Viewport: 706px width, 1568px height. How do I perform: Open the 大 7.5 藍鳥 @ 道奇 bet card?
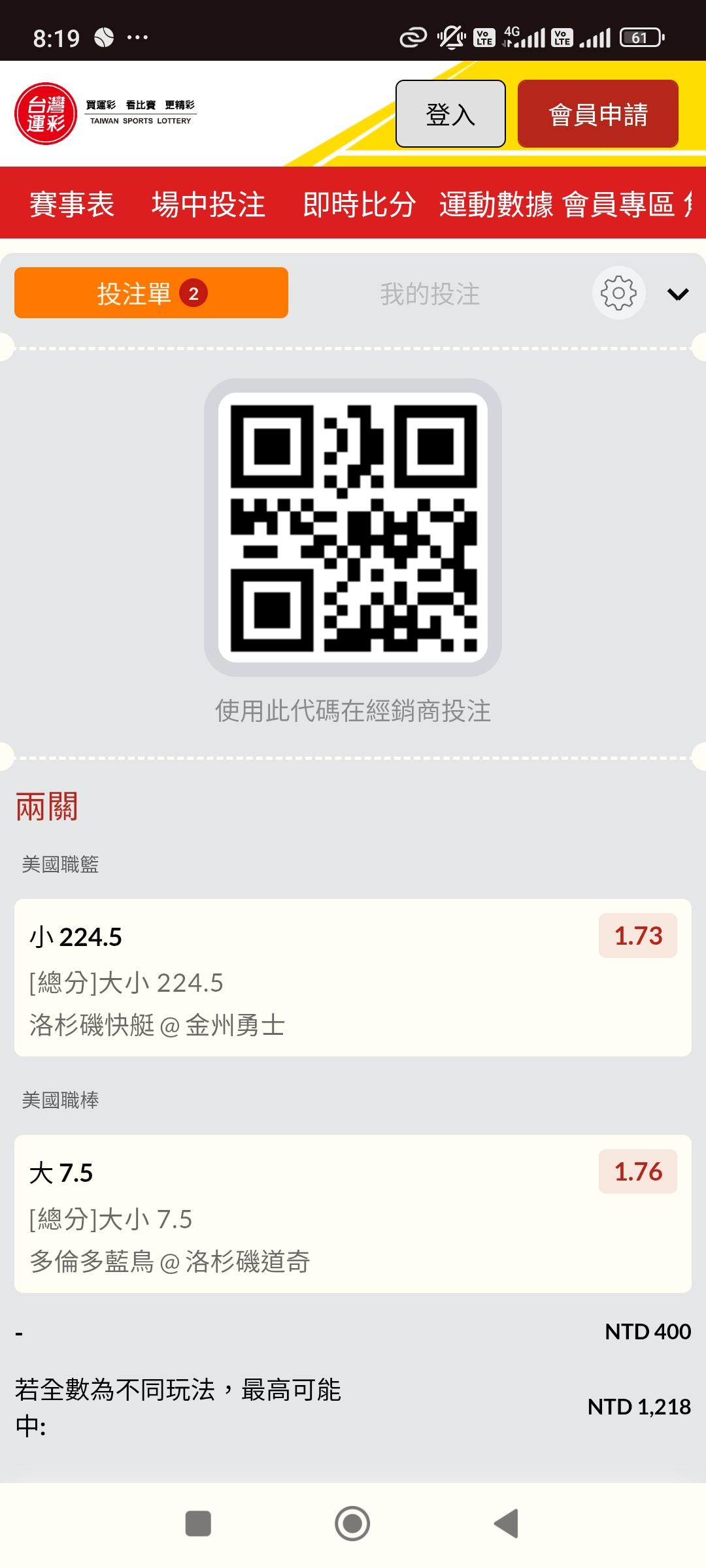[x=352, y=1213]
